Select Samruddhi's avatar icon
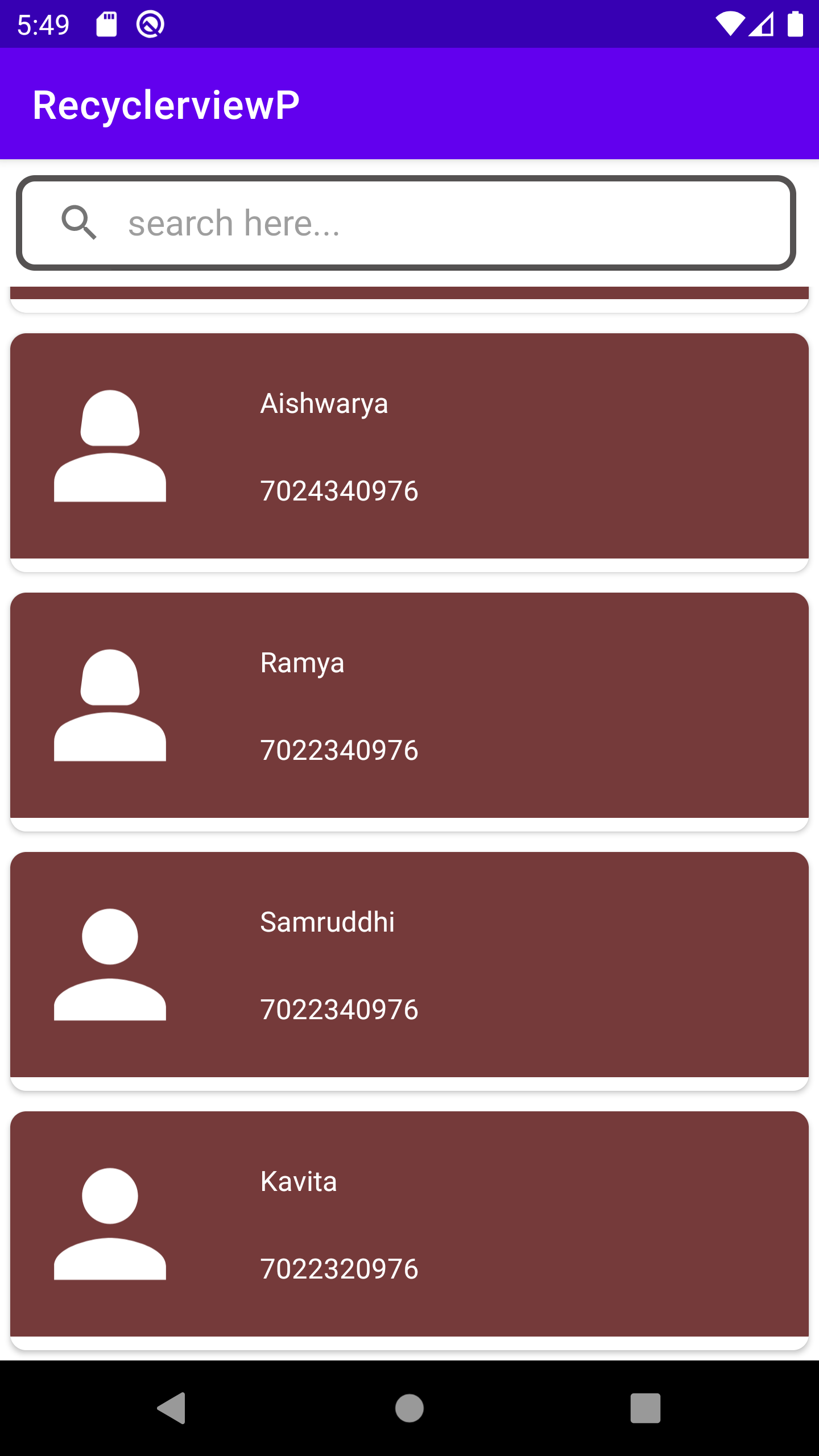819x1456 pixels. click(x=109, y=967)
